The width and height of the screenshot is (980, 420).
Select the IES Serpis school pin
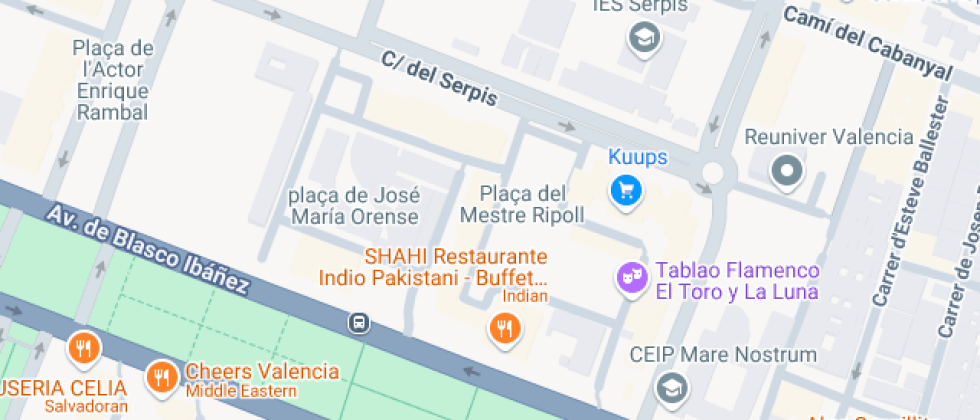644,40
